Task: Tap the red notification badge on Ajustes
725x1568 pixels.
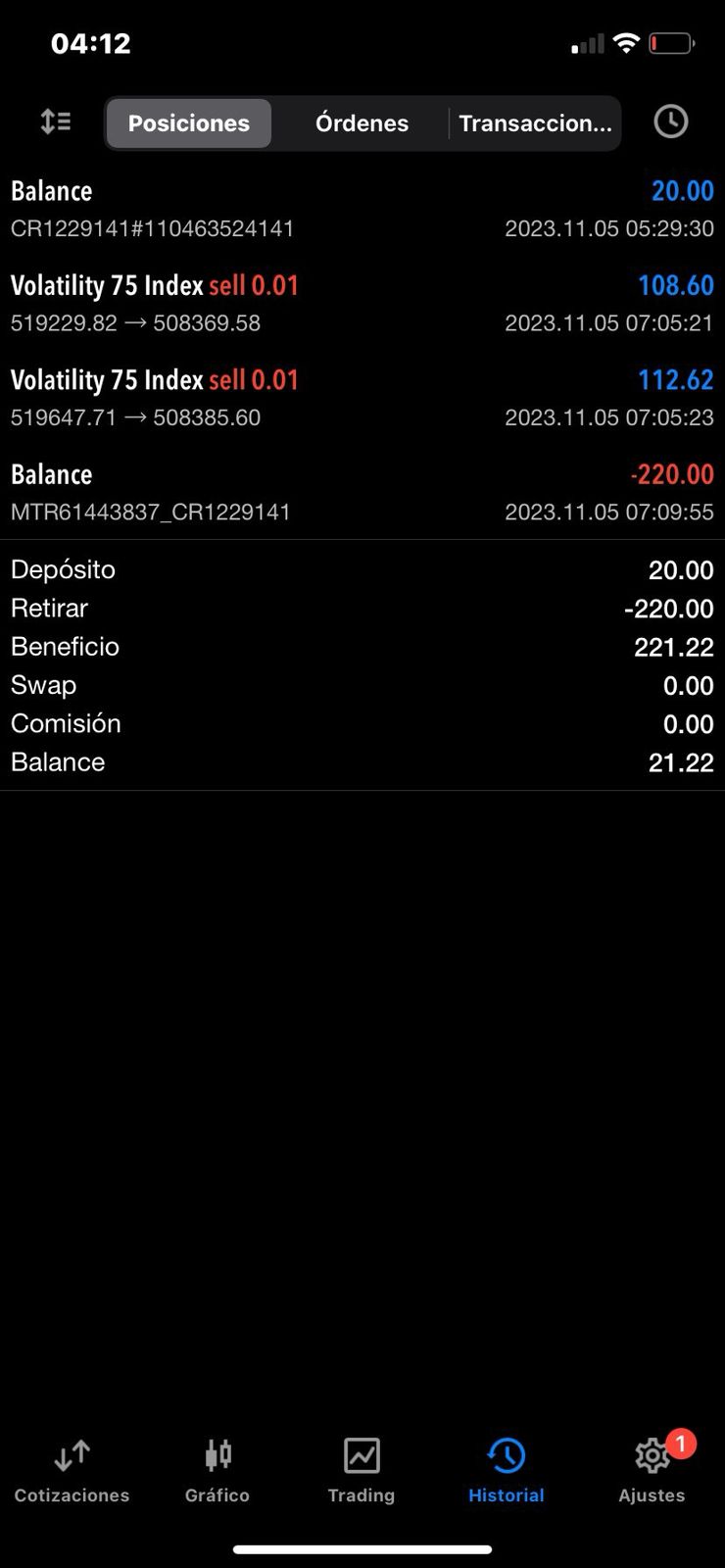Action: pyautogui.click(x=679, y=1443)
